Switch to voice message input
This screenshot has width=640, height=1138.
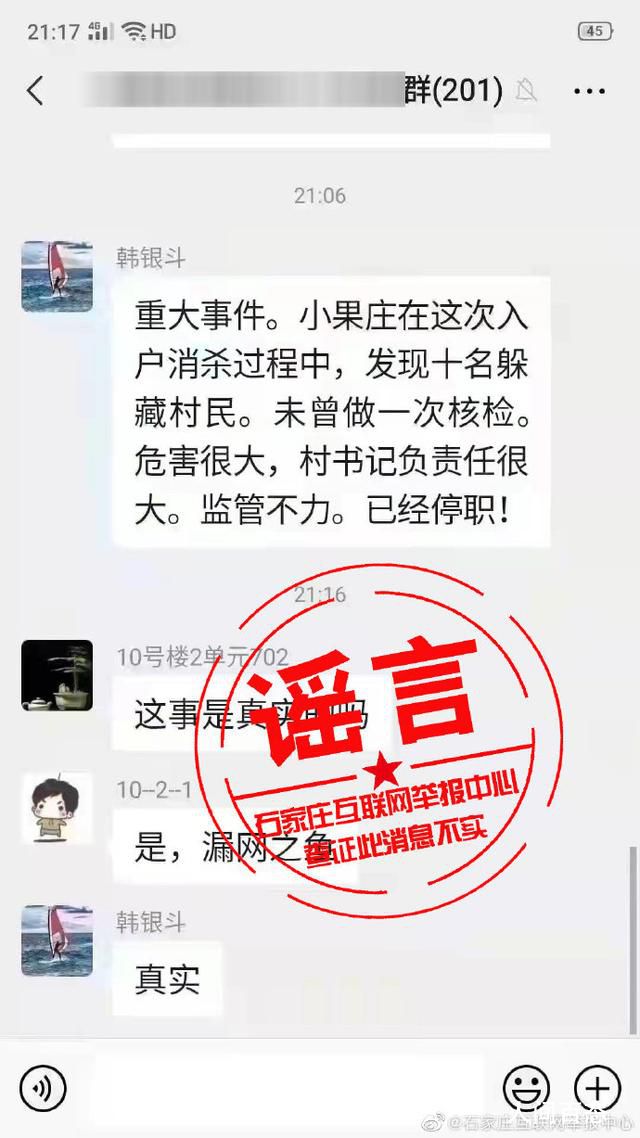pyautogui.click(x=42, y=1088)
